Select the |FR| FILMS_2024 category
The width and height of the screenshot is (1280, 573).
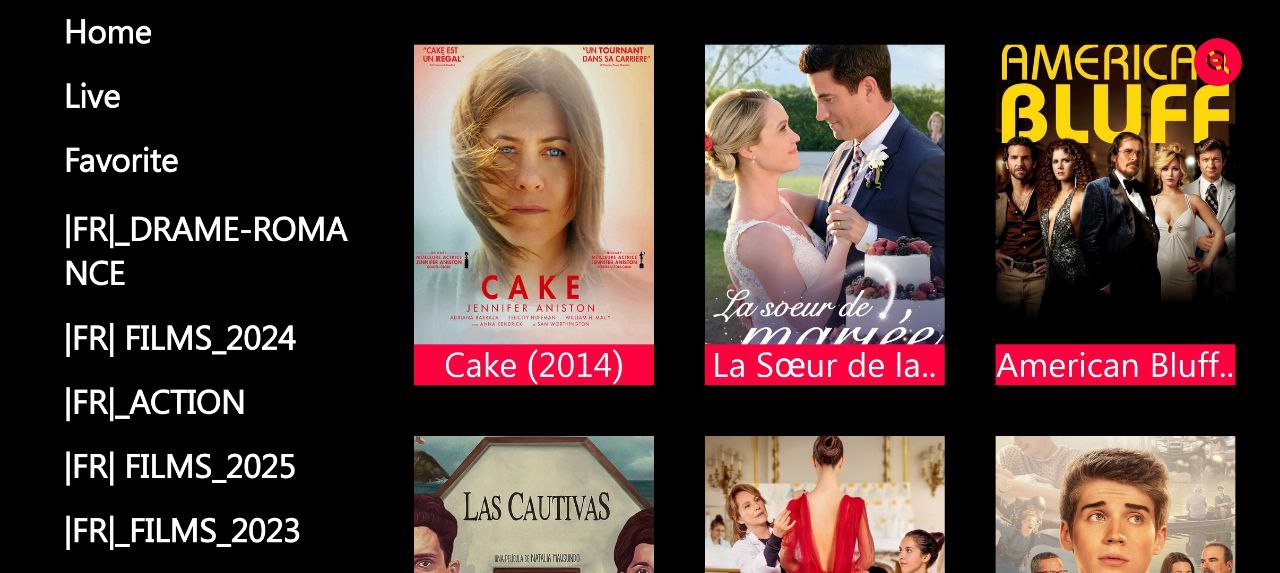coord(180,338)
